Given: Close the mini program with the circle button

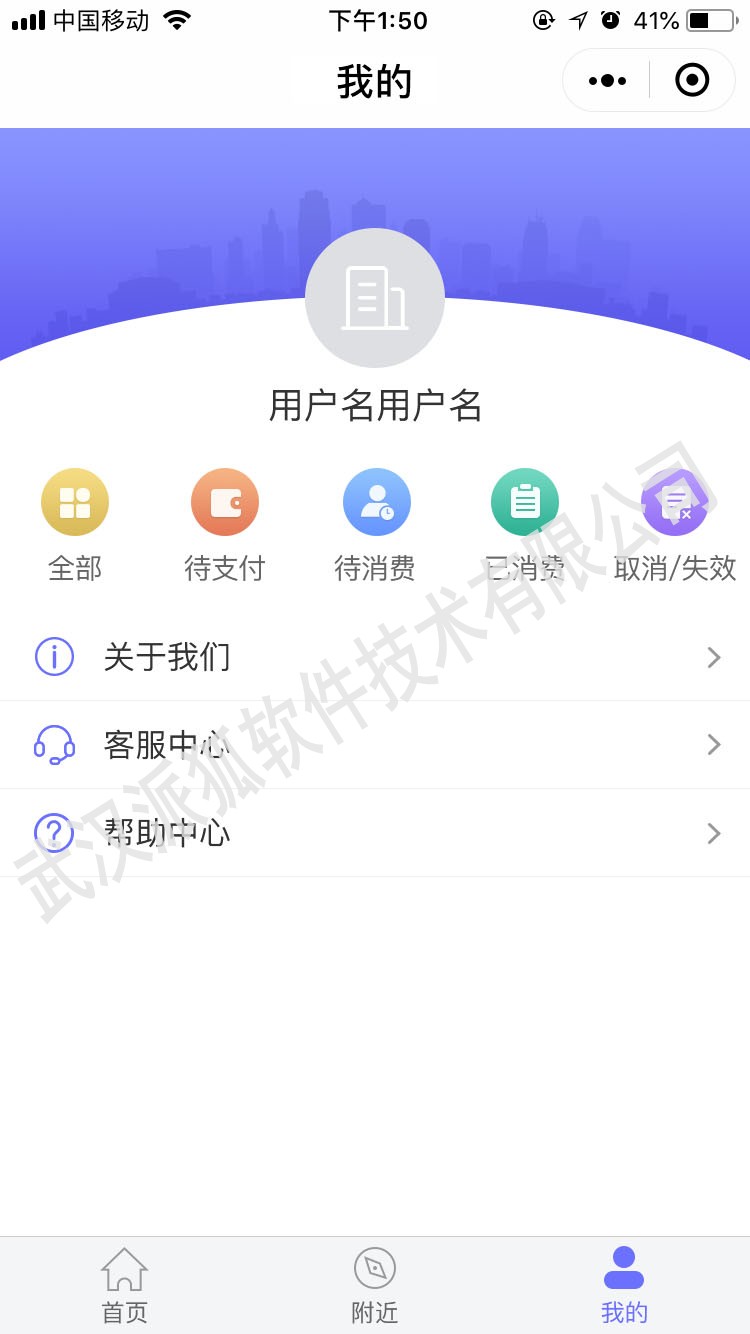Looking at the screenshot, I should [692, 80].
